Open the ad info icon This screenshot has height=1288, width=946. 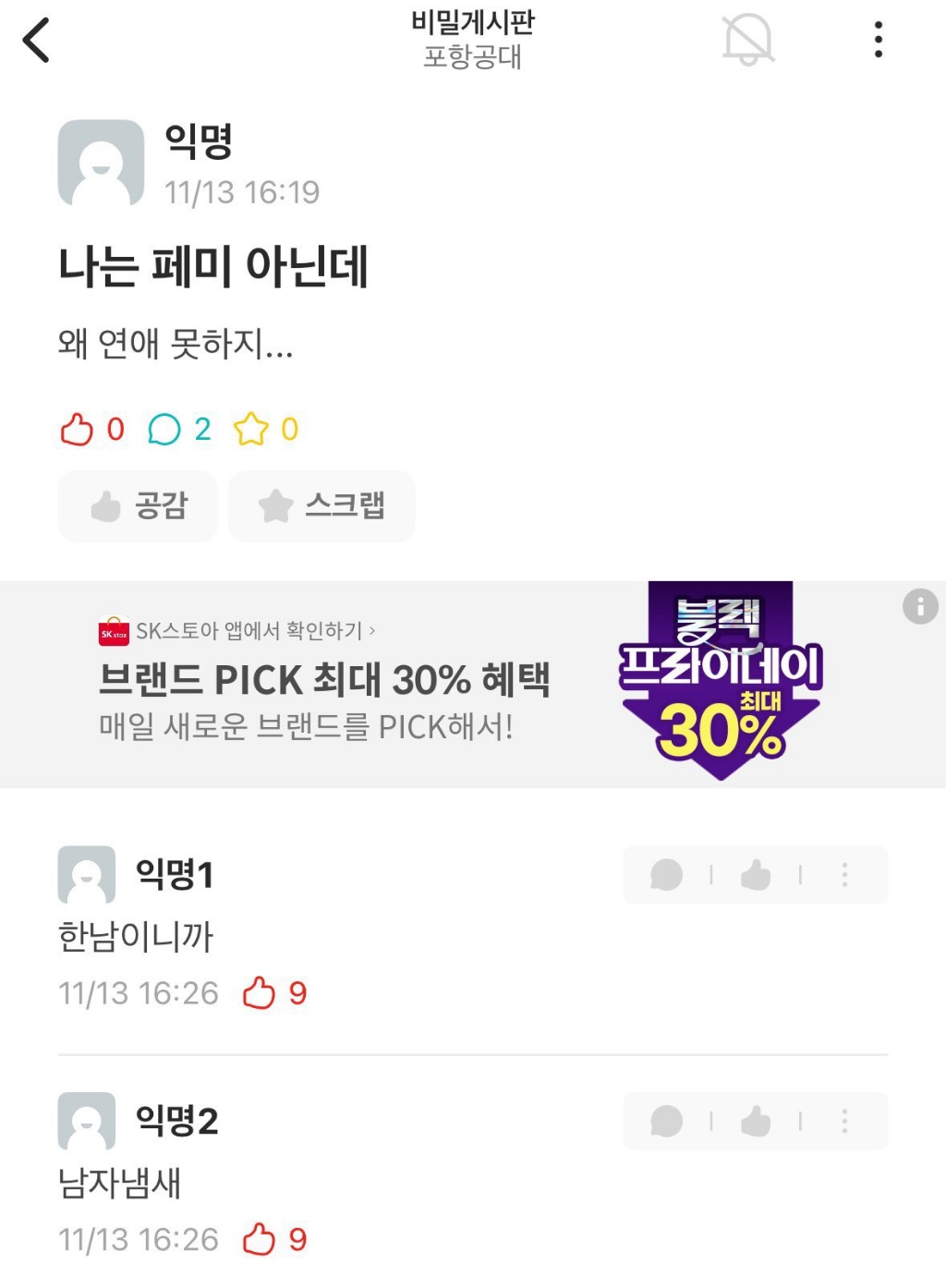pos(919,607)
